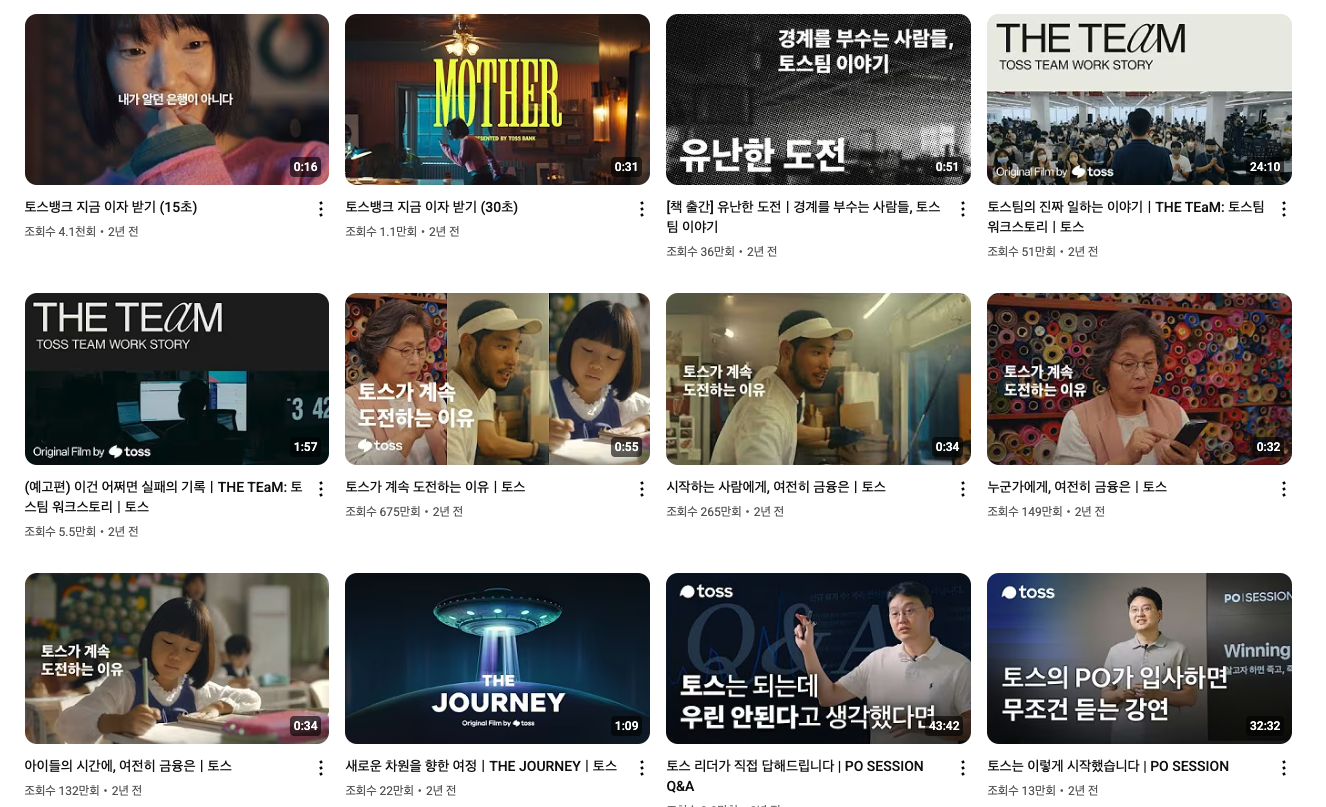Play 토스가 계속 도전하는 이유 0:55 video

click(497, 379)
